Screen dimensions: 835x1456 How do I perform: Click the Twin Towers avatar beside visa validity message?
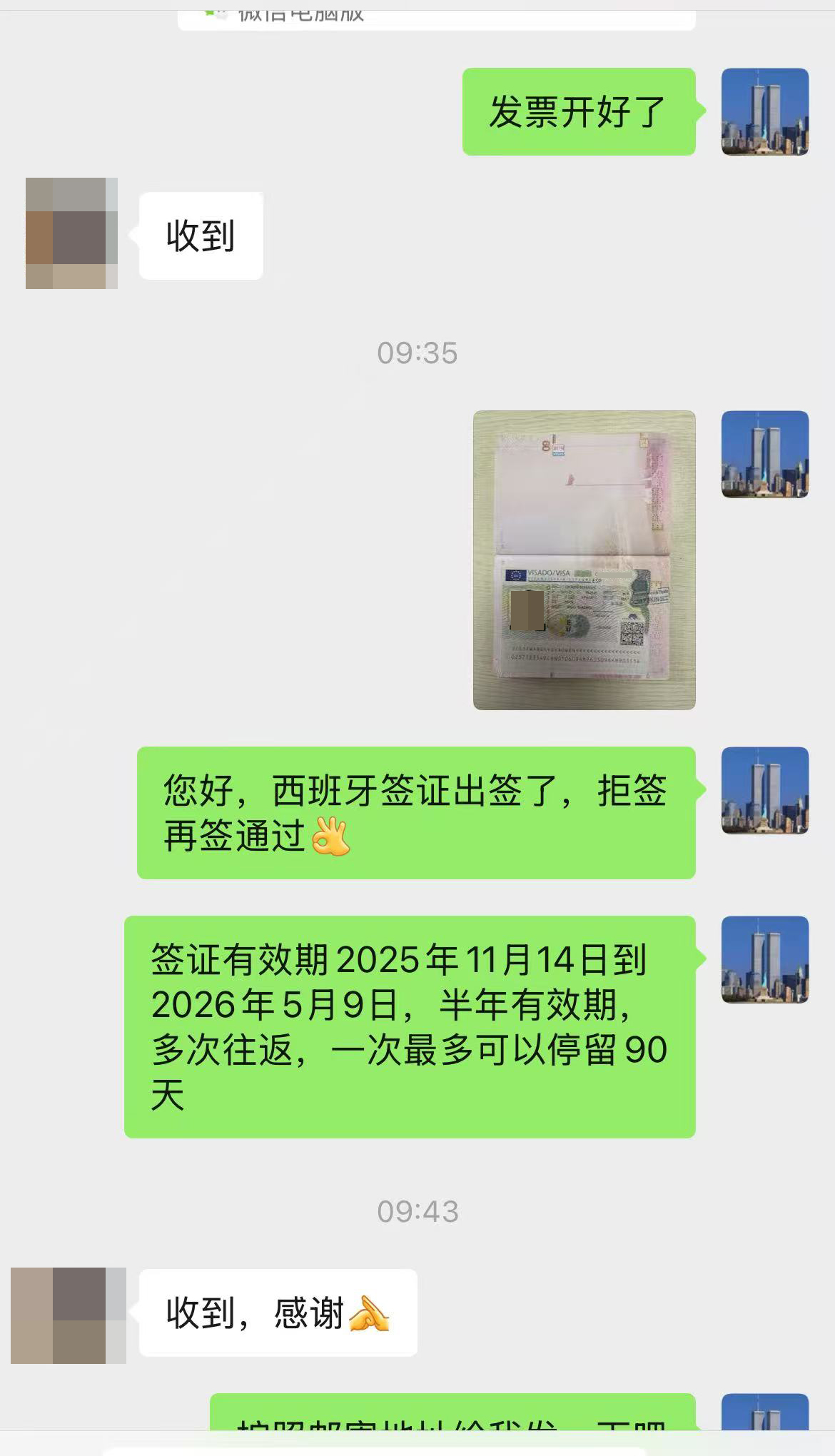765,959
